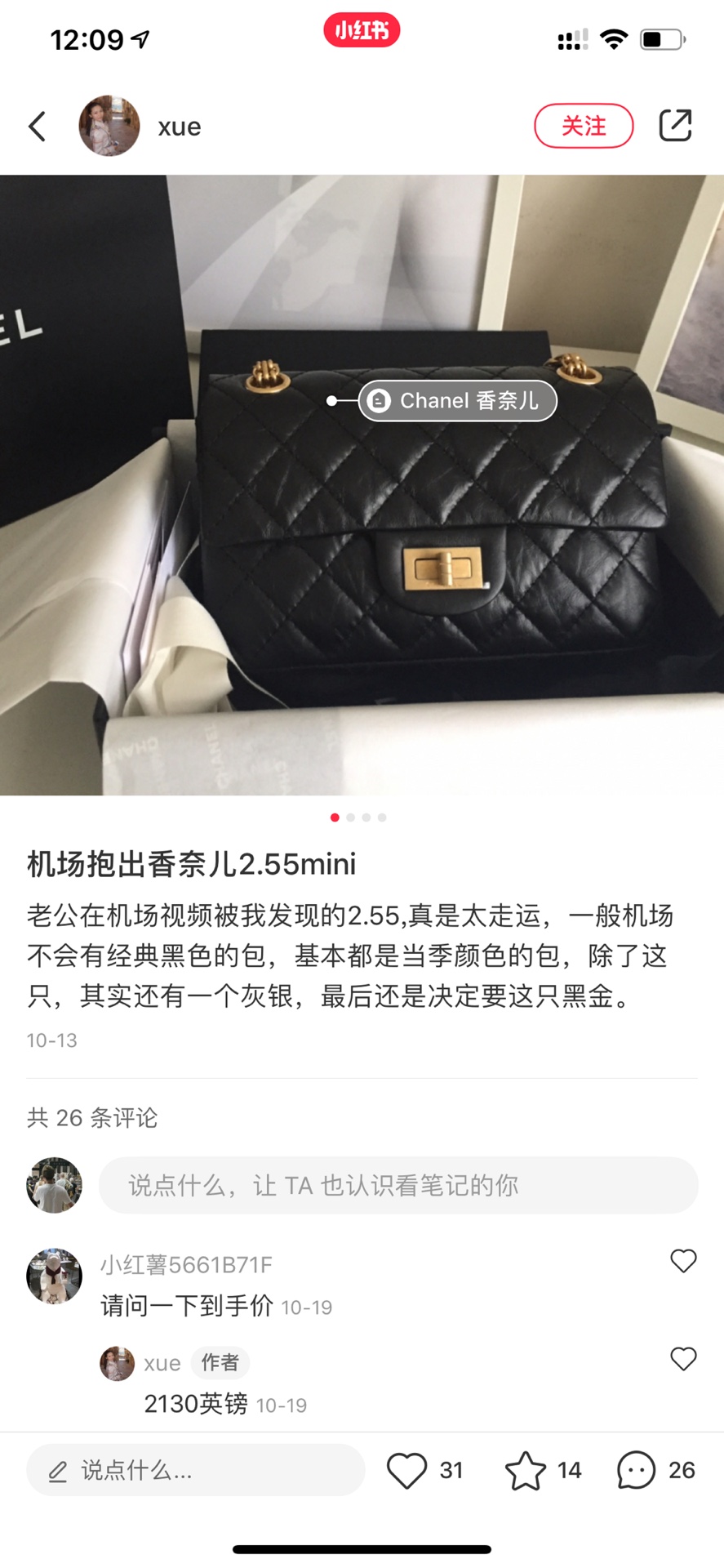724x1568 pixels.
Task: Go back with the top-left arrow
Action: coord(38,127)
